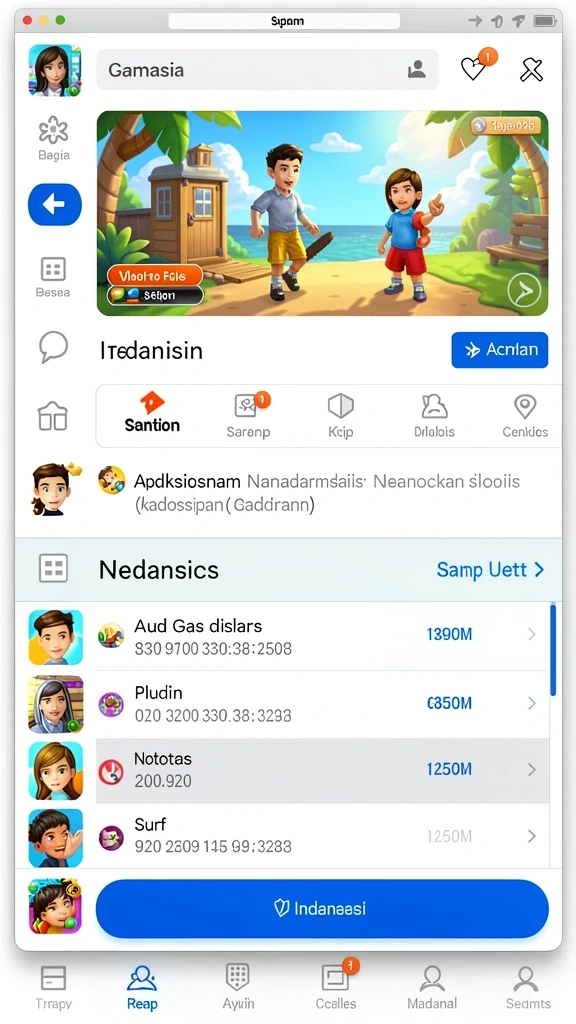Open the Bagia flower icon in sidebar
This screenshot has height=1024, width=576.
pos(54,138)
